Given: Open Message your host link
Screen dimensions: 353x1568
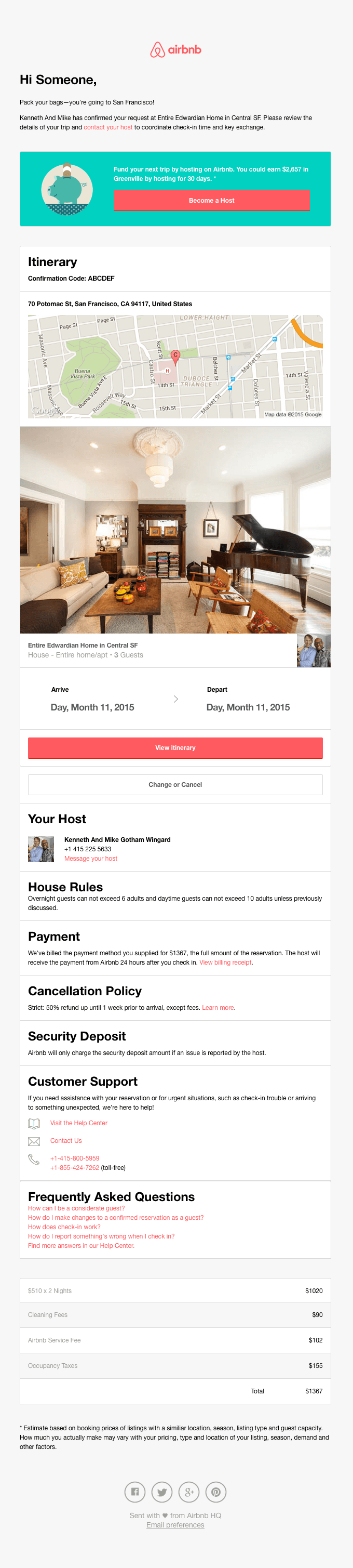Looking at the screenshot, I should pyautogui.click(x=90, y=858).
